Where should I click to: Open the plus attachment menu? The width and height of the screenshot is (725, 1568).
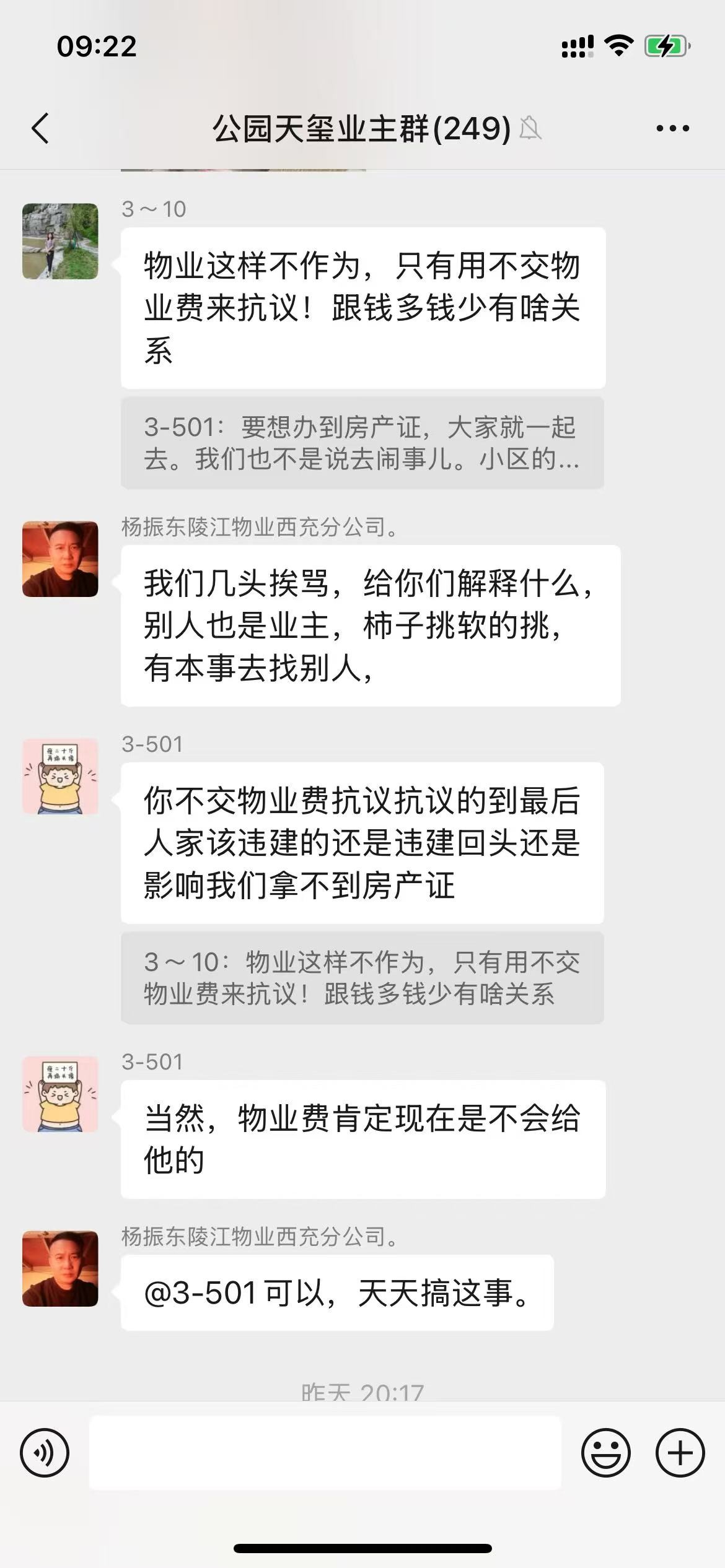point(680,1453)
